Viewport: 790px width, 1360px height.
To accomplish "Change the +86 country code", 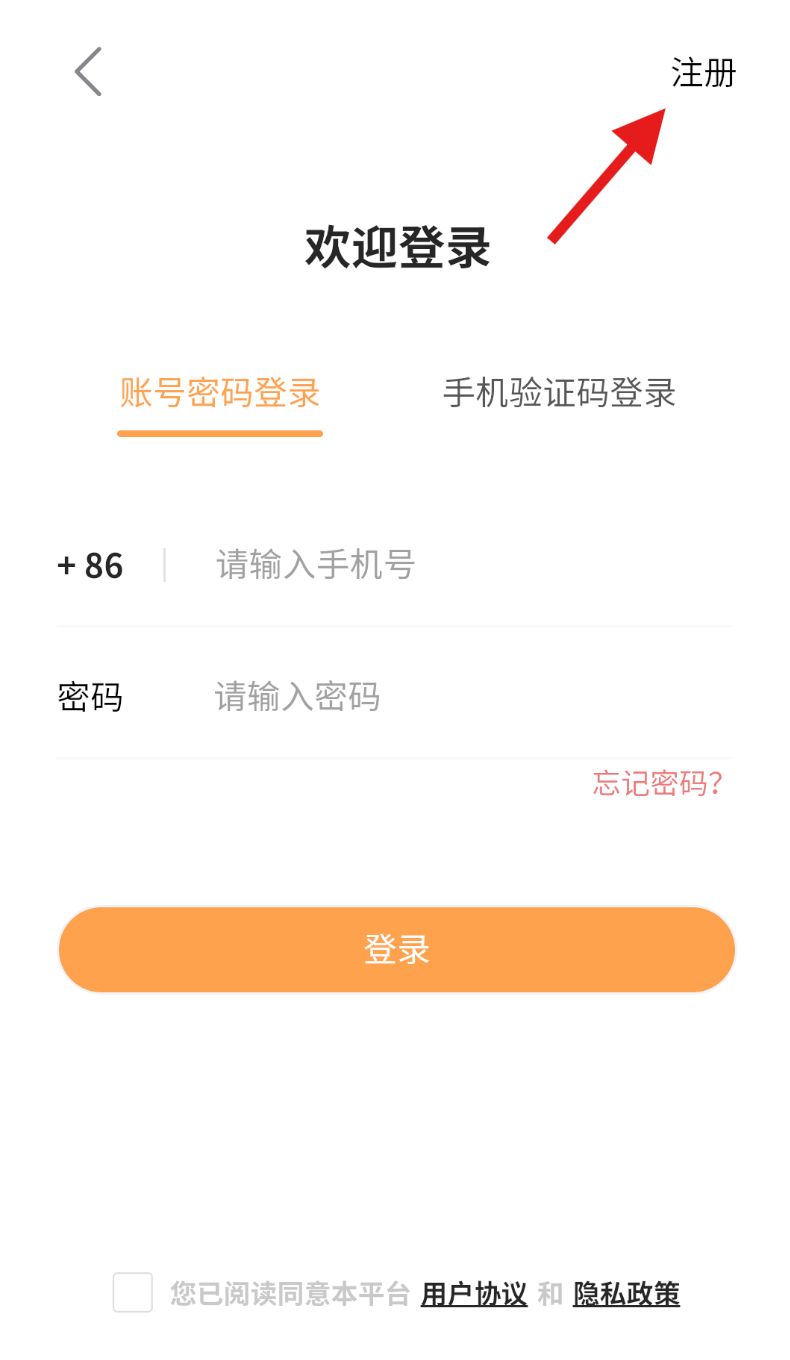I will click(91, 566).
